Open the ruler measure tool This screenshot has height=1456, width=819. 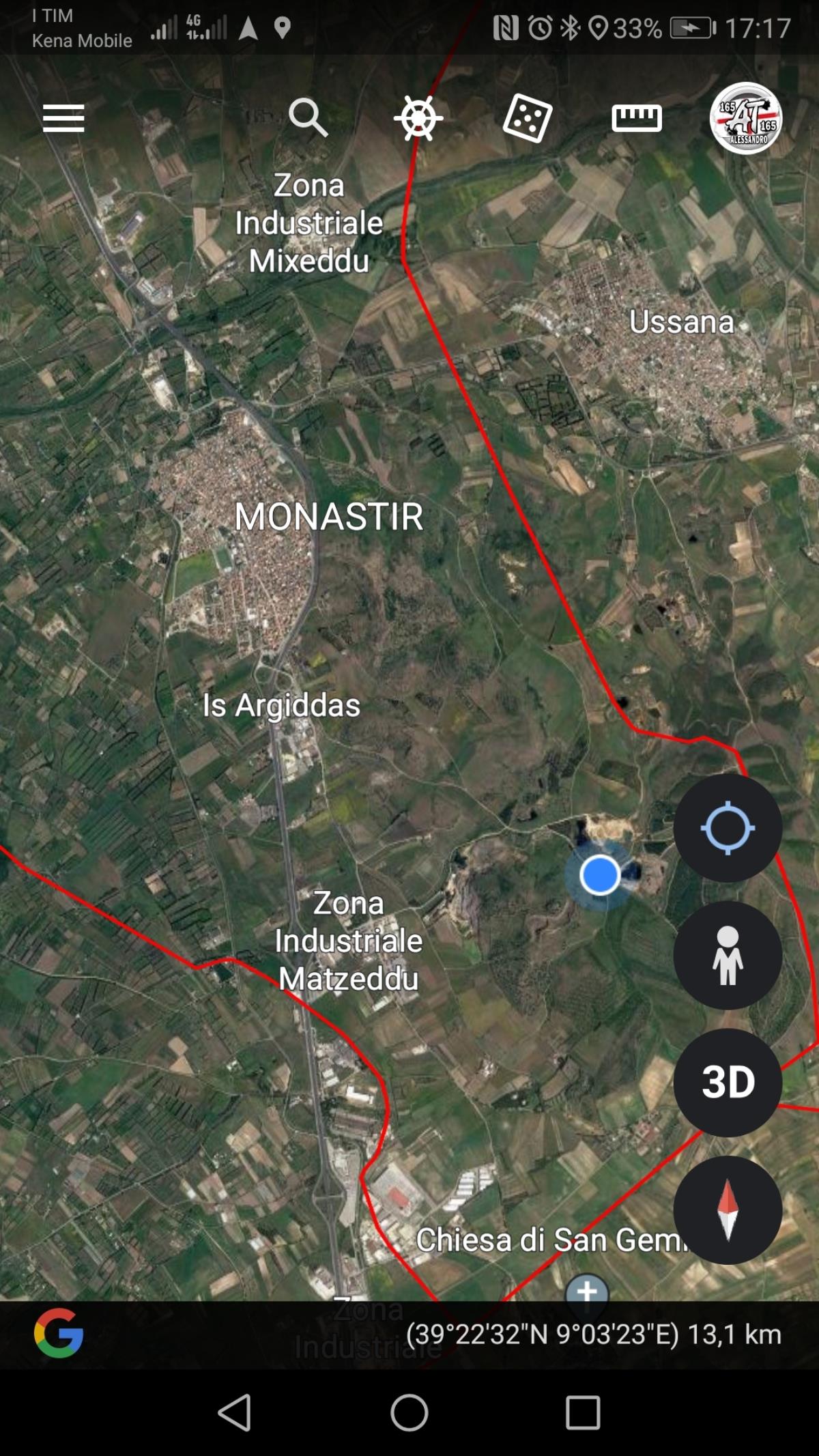(x=636, y=118)
